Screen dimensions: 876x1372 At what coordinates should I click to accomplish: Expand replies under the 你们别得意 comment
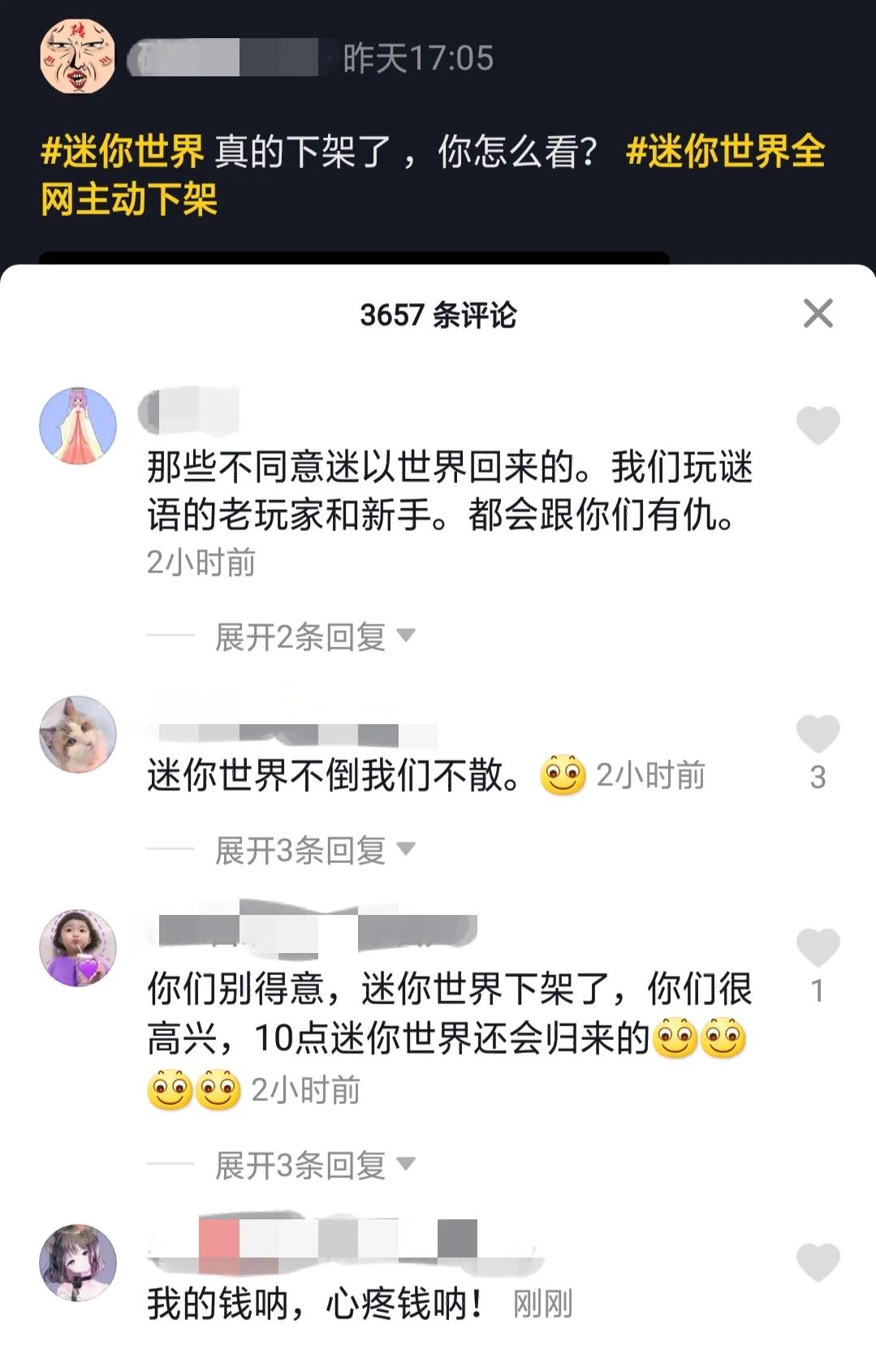(x=314, y=1165)
